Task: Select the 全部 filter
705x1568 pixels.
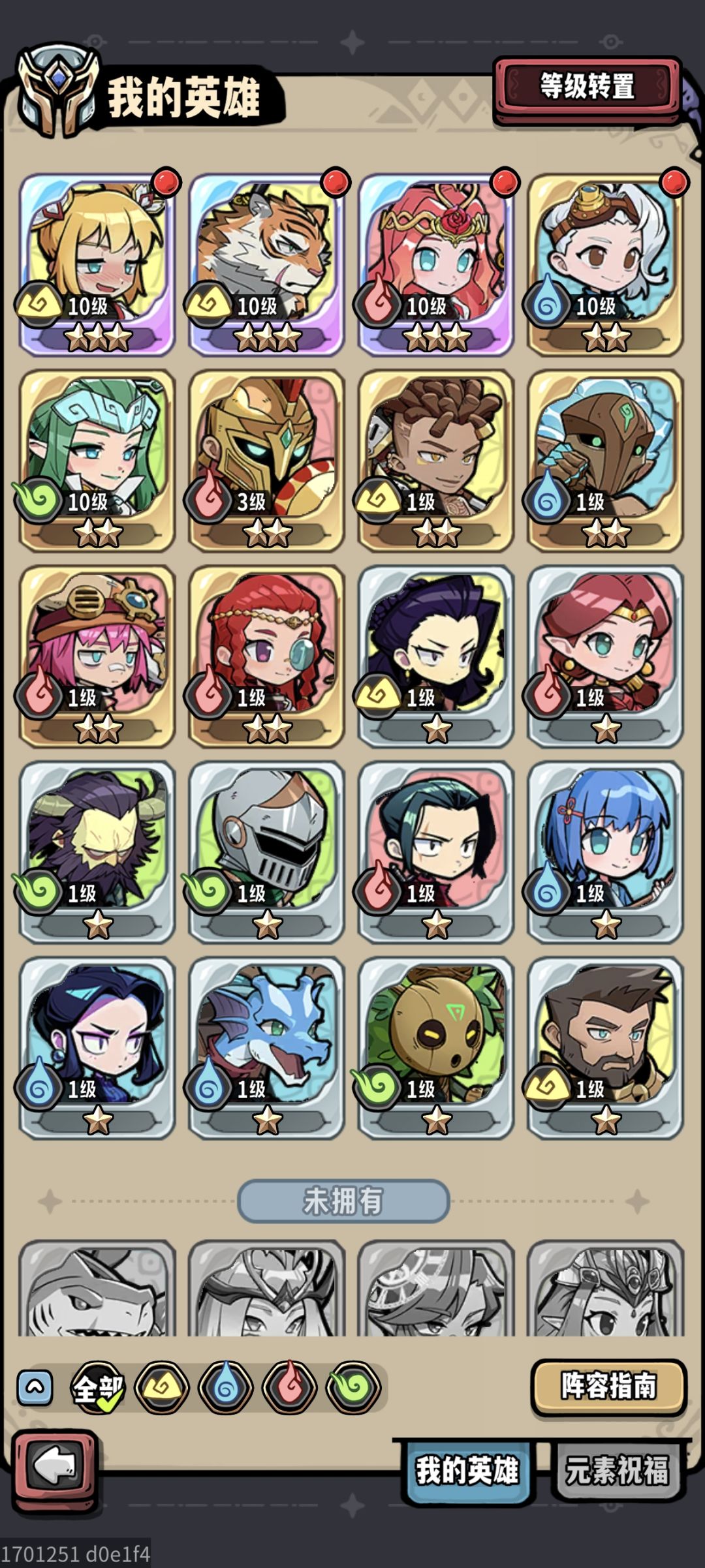Action: (98, 1387)
